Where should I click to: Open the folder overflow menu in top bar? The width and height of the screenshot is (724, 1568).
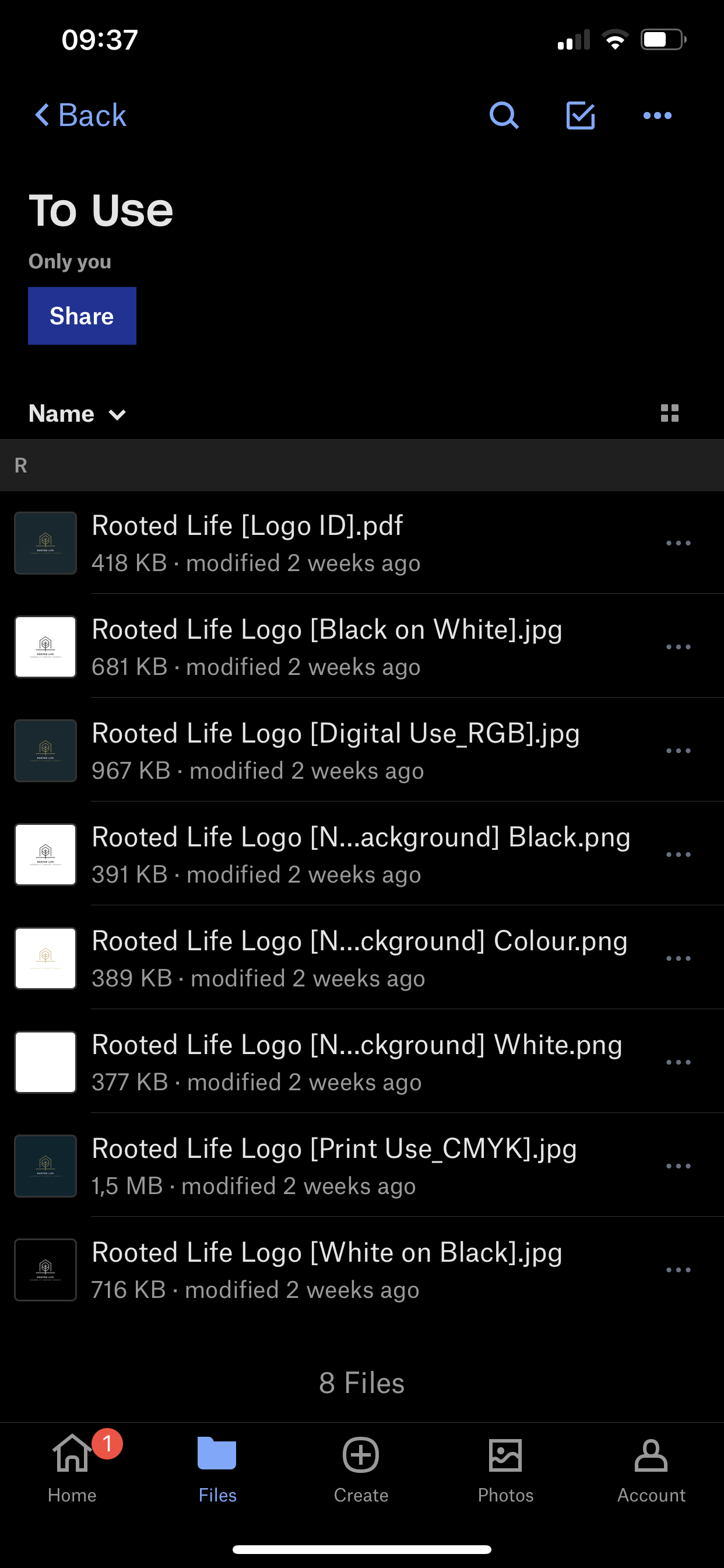657,115
